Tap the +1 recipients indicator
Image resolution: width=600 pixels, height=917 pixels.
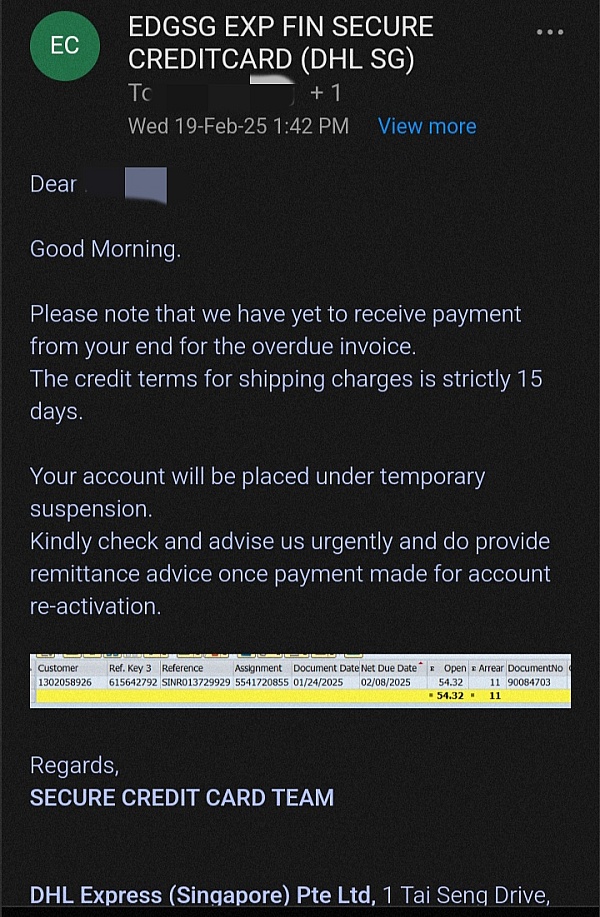(x=325, y=93)
